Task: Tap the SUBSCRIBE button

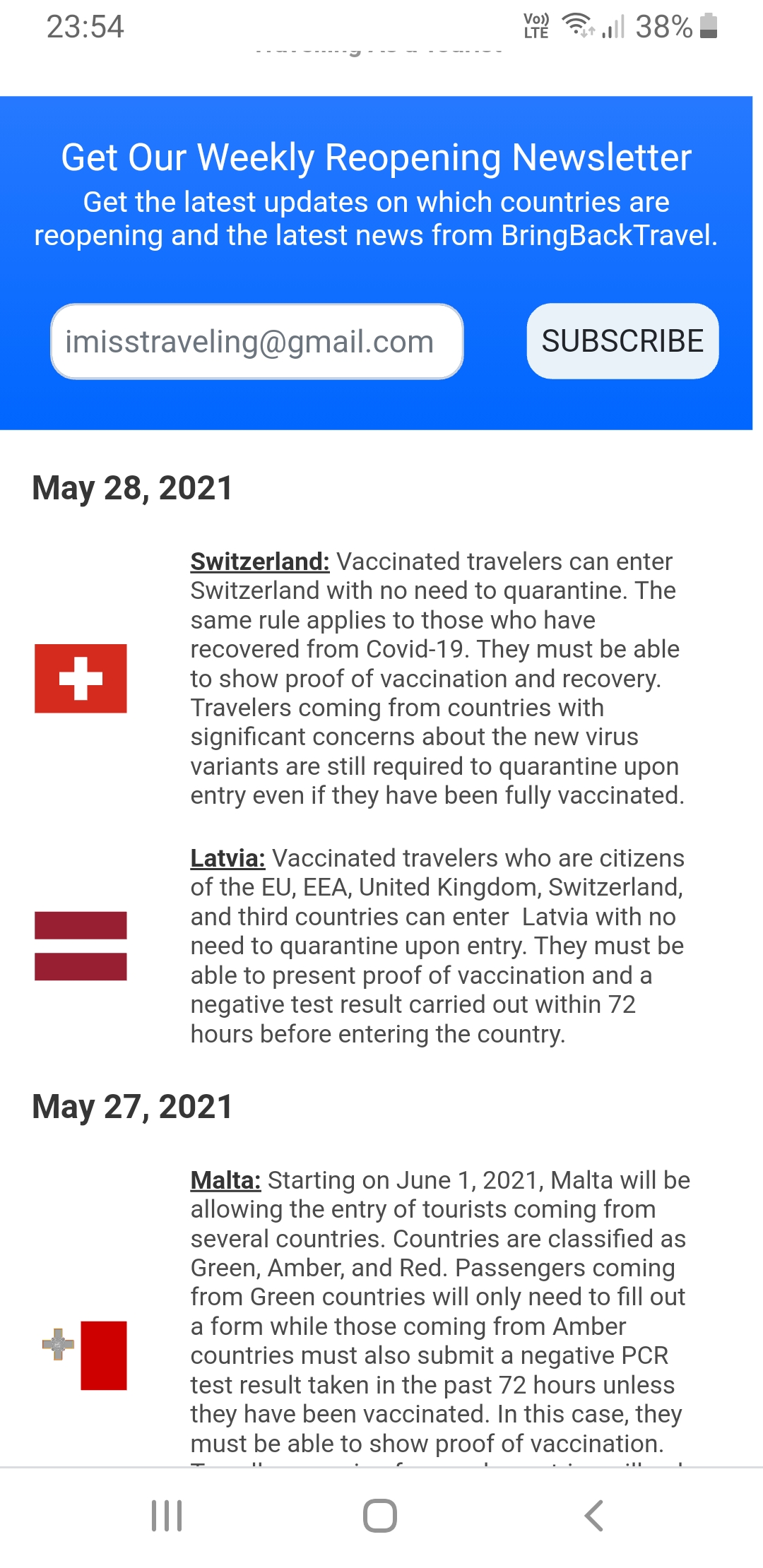Action: (622, 341)
